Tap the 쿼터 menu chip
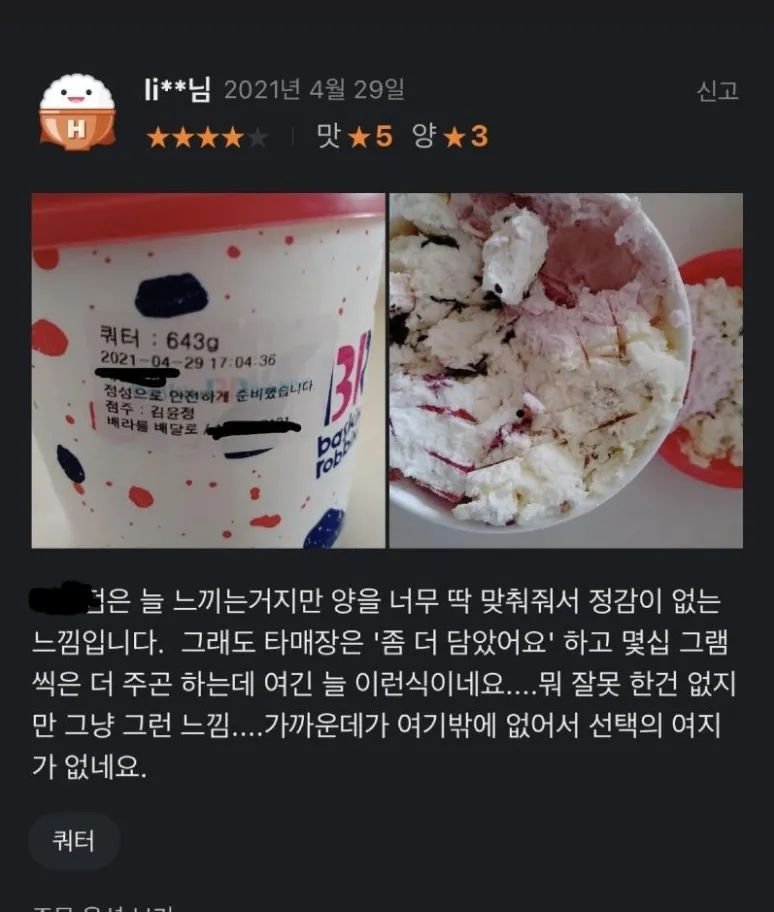This screenshot has width=774, height=912. [x=74, y=840]
